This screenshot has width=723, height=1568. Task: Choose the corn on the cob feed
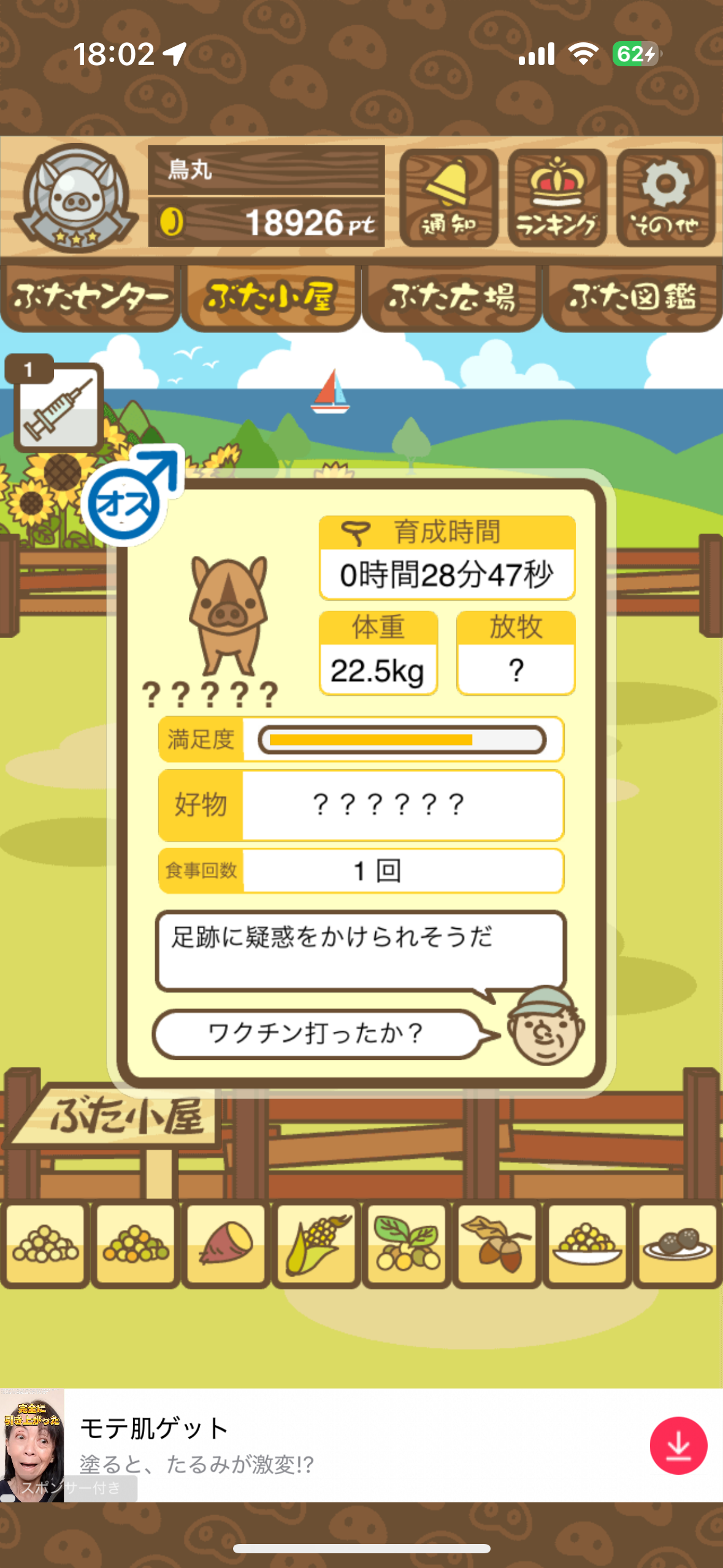coord(316,1243)
